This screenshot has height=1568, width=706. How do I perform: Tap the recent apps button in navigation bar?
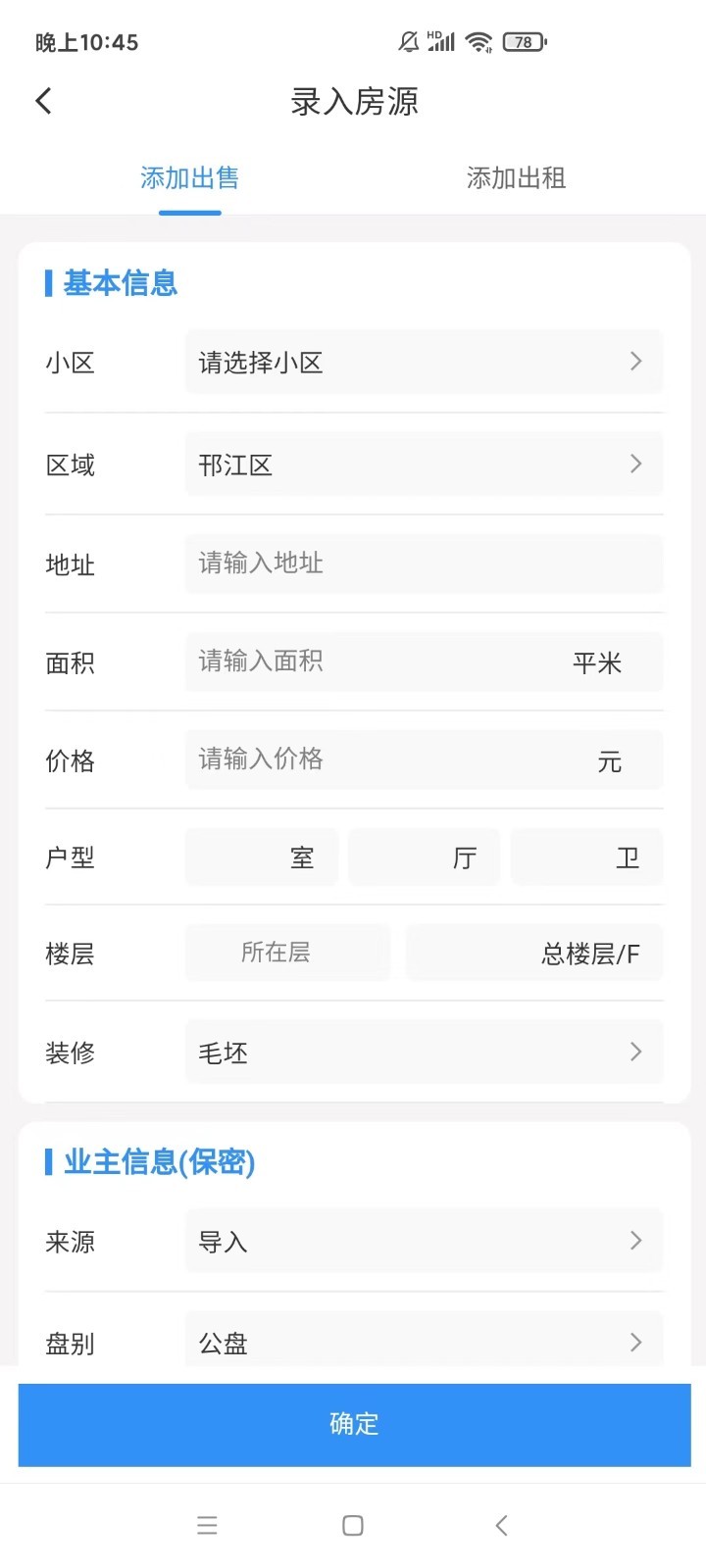point(207,1525)
